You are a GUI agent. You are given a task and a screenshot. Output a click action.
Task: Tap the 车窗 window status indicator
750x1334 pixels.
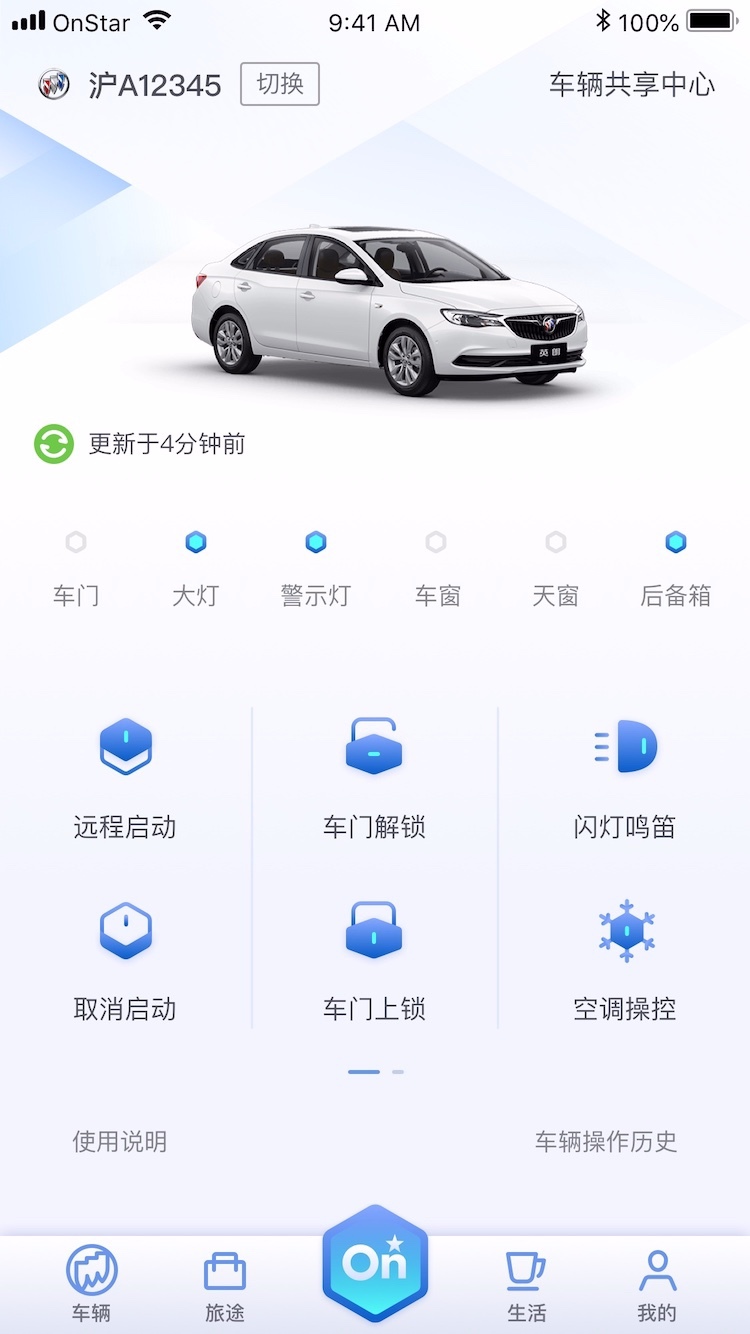click(x=436, y=541)
